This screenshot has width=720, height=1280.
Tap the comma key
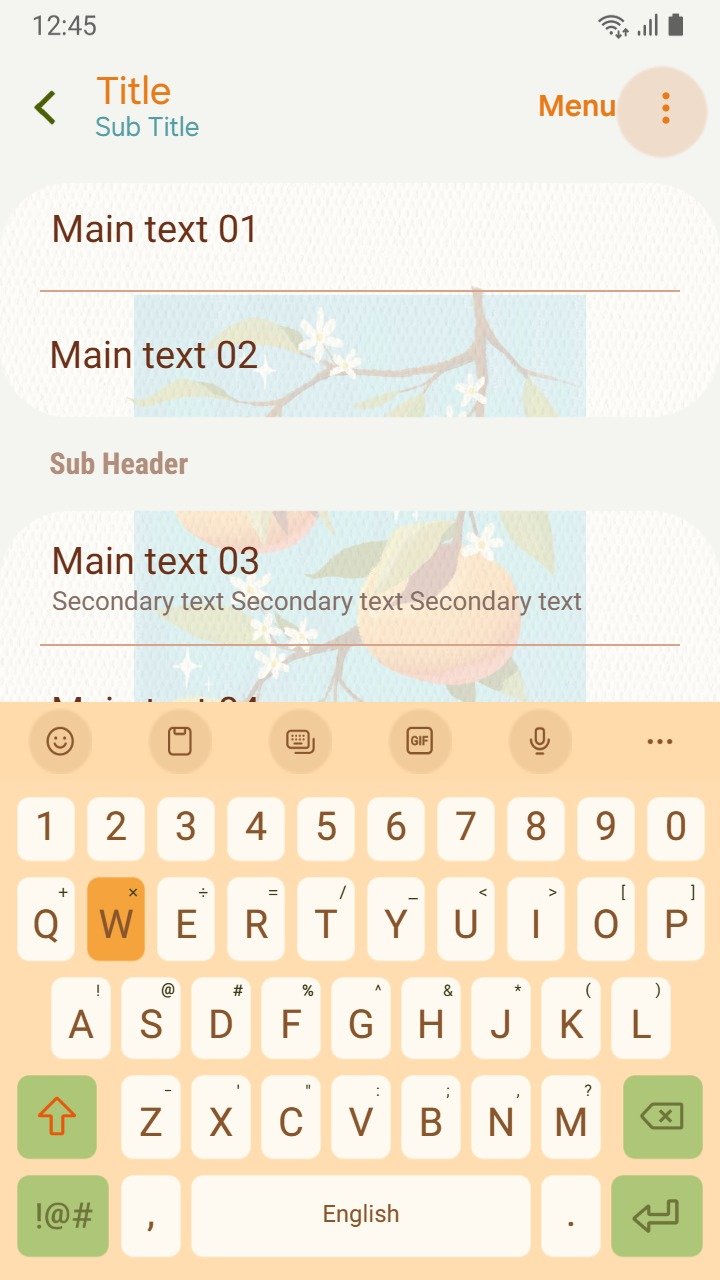[x=151, y=1216]
